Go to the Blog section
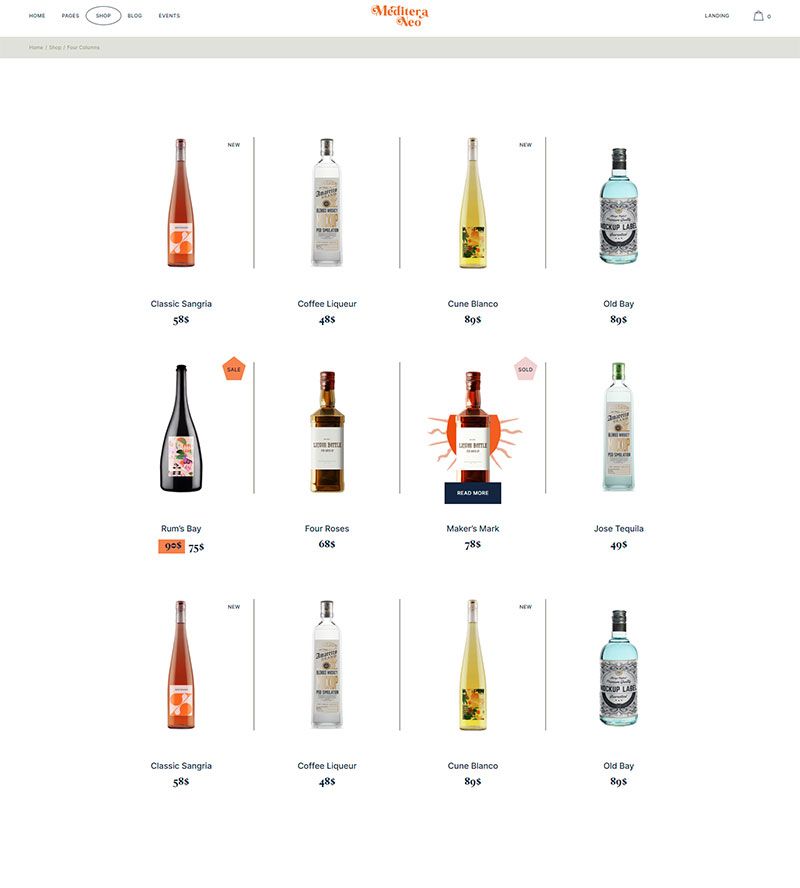Screen dimensions: 800x888 [x=135, y=16]
